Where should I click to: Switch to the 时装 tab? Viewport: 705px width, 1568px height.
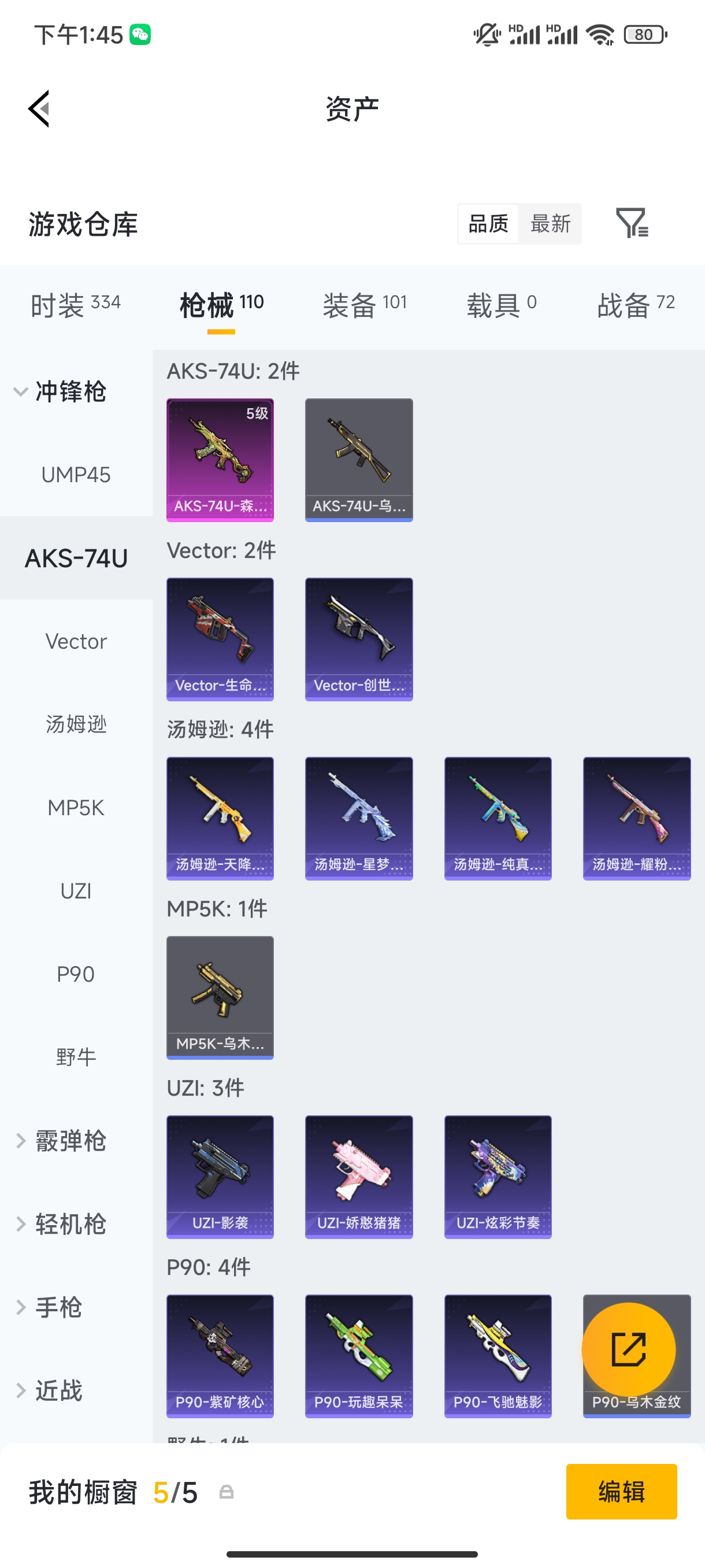76,304
